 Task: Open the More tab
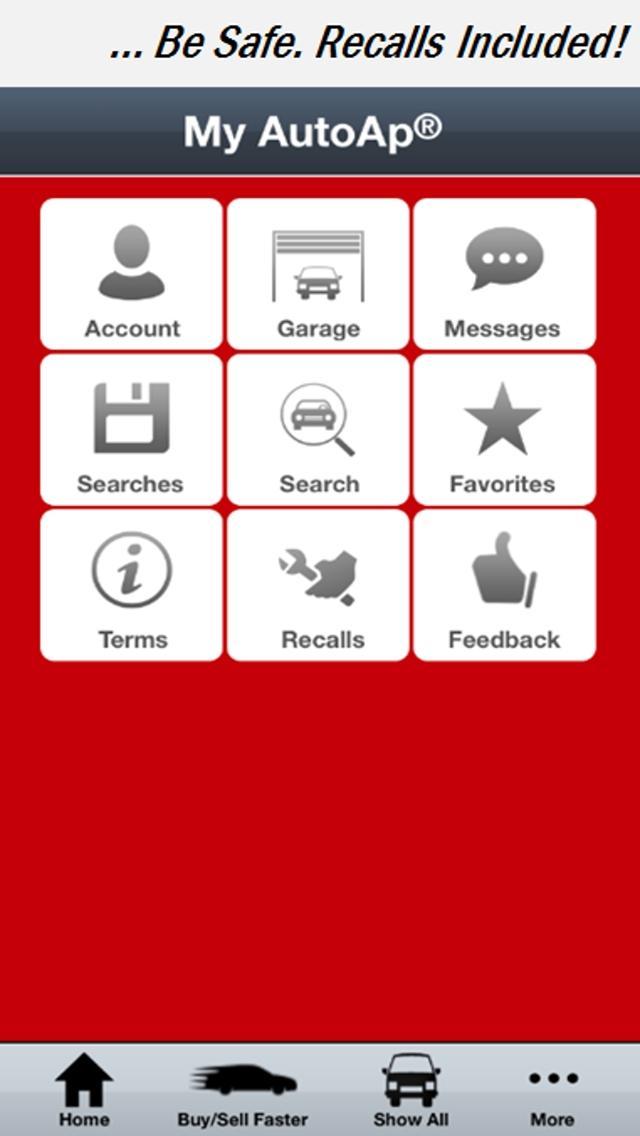click(552, 1090)
